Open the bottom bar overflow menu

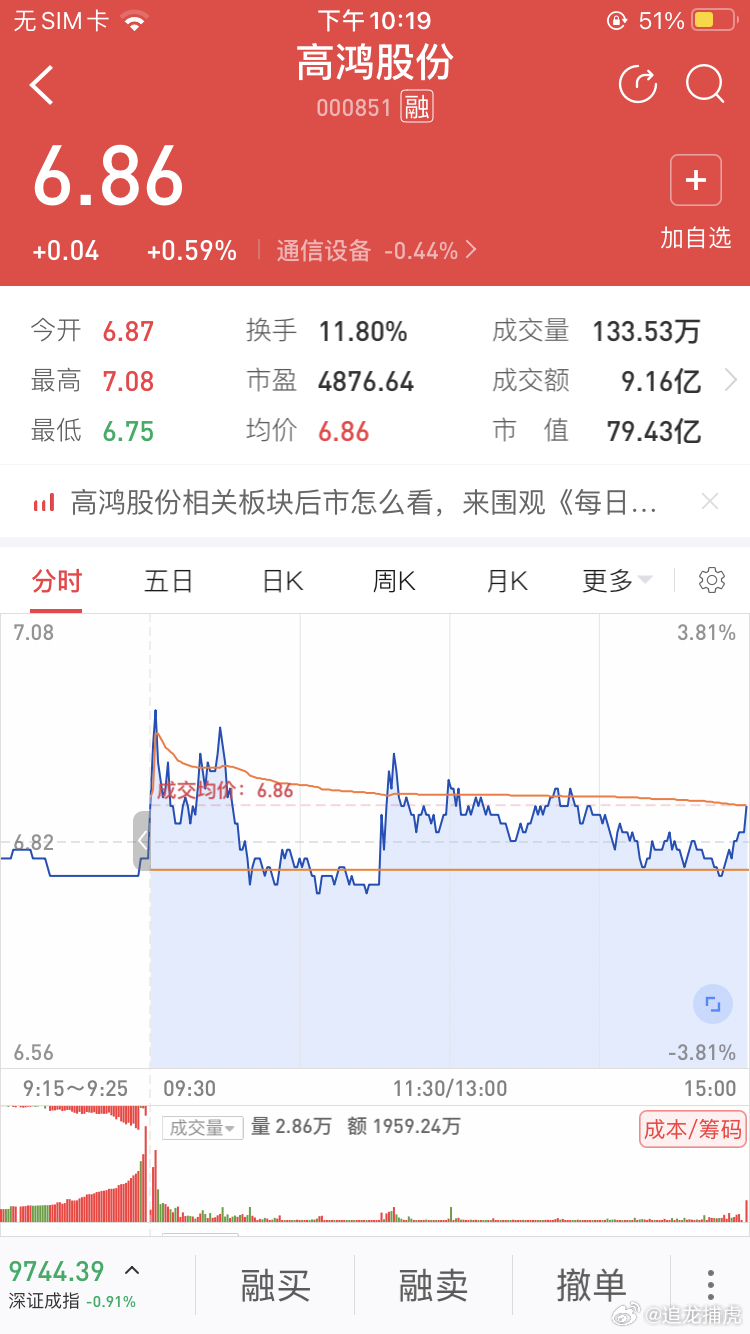[x=710, y=1284]
